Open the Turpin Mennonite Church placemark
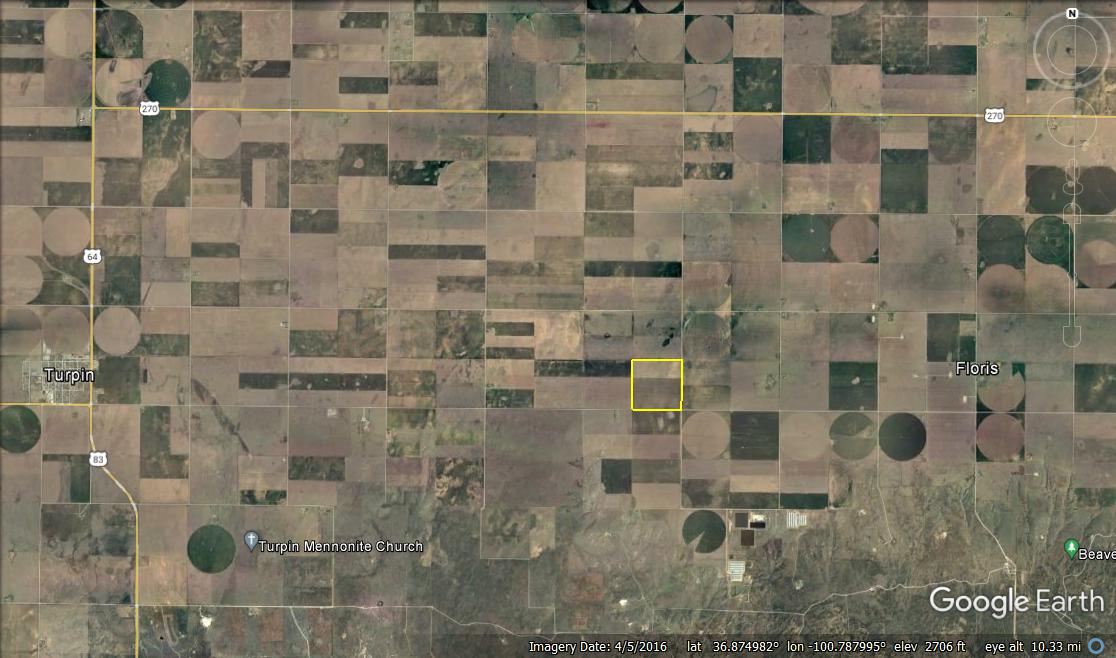1116x658 pixels. click(x=251, y=539)
